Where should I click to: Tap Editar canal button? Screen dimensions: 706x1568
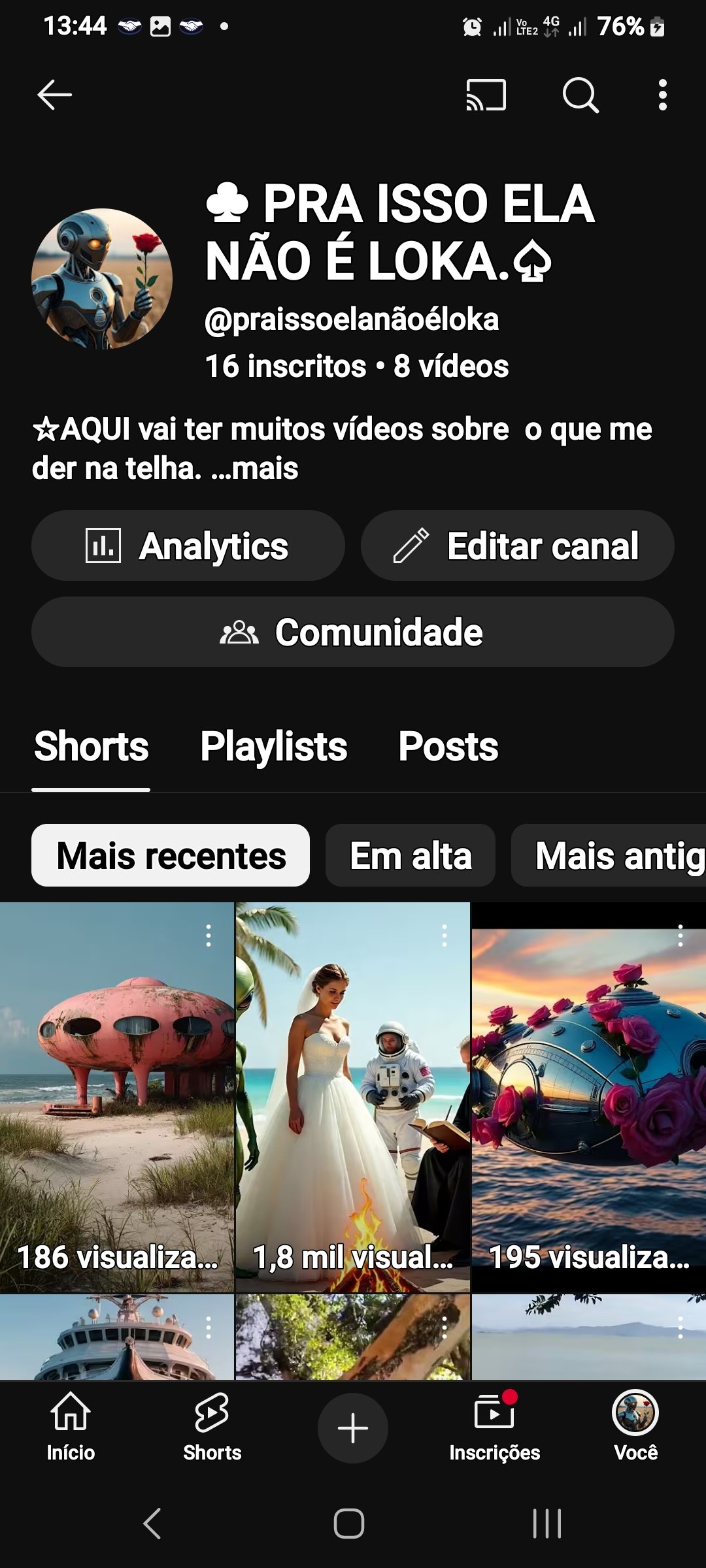click(517, 546)
